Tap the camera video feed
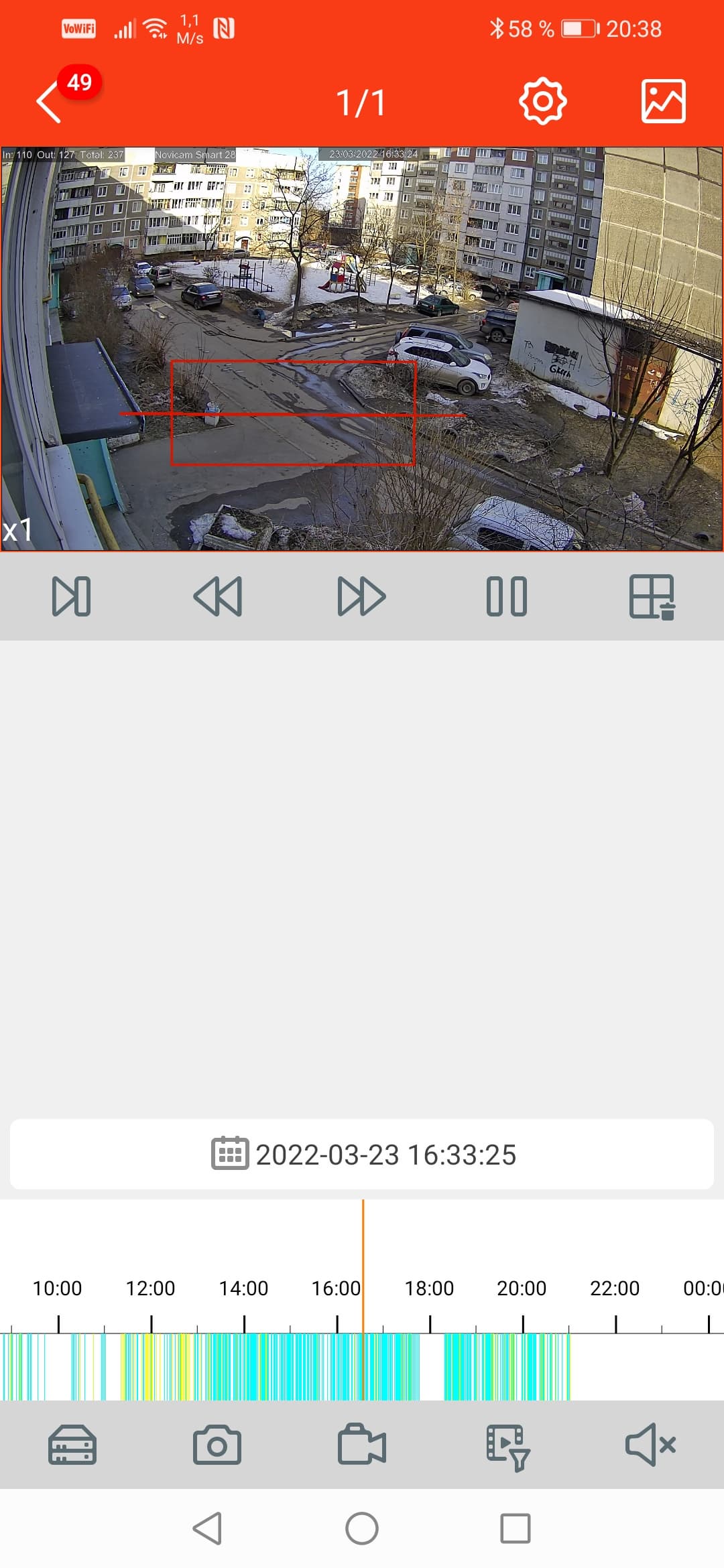Viewport: 724px width, 1568px height. [362, 348]
